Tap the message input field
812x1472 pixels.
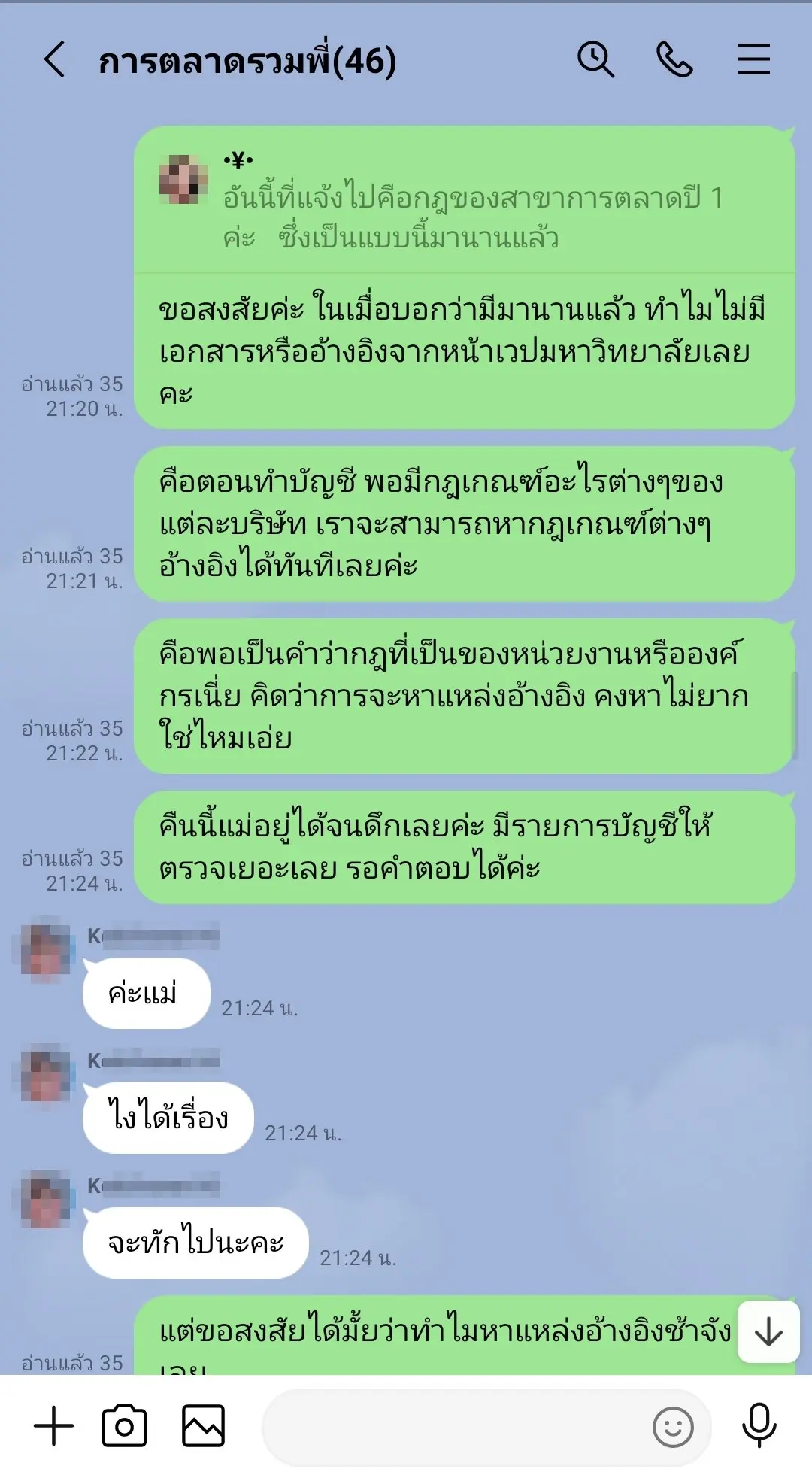[451, 1425]
